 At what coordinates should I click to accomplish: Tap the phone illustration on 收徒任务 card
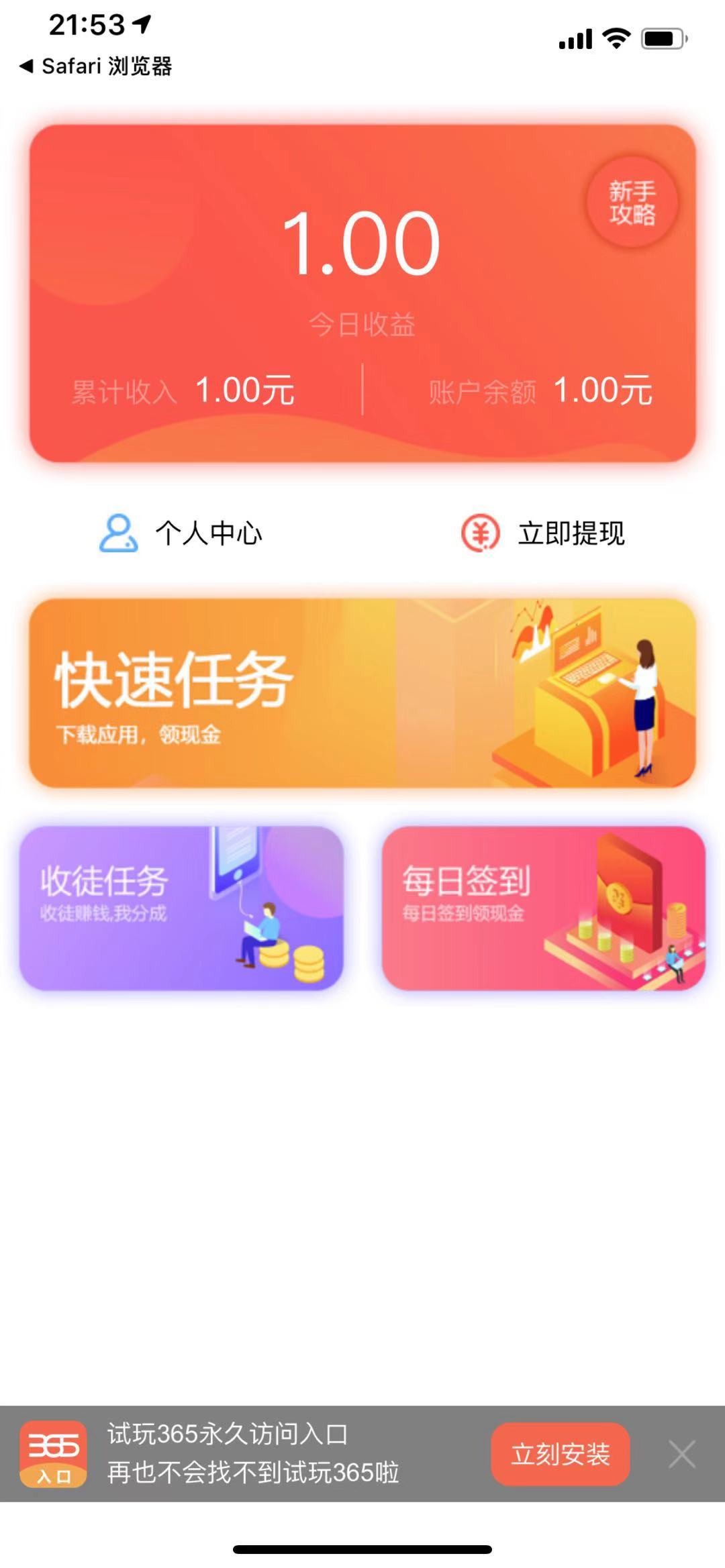(x=236, y=866)
